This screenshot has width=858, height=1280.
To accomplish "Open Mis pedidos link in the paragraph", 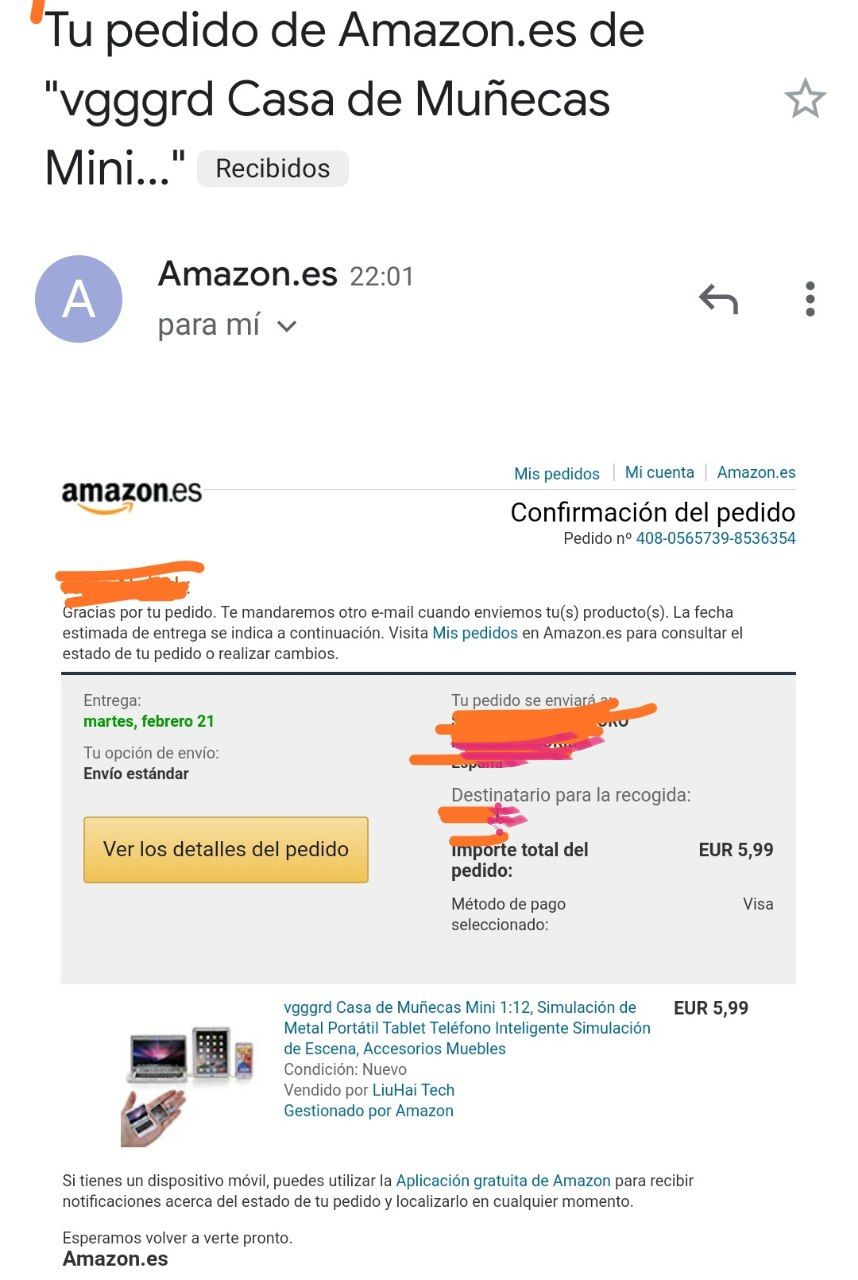I will [x=475, y=633].
